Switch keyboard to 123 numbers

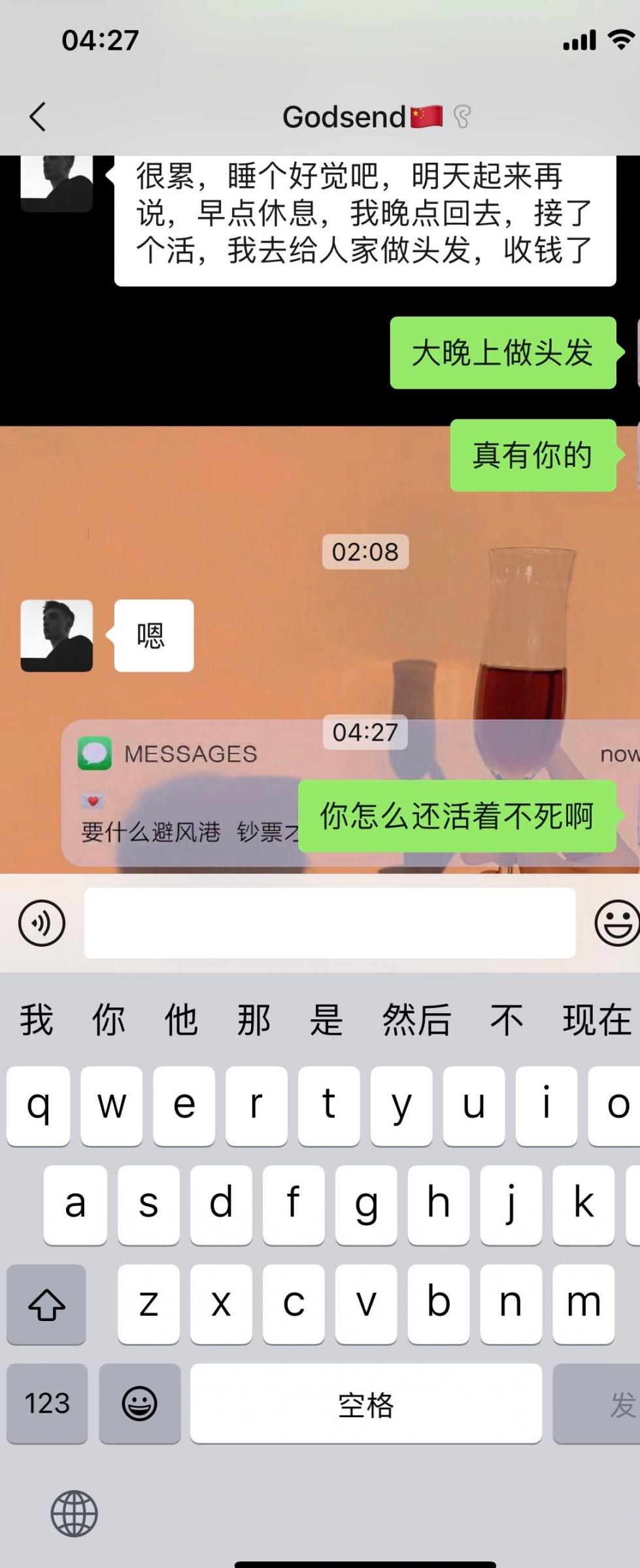pyautogui.click(x=47, y=1403)
